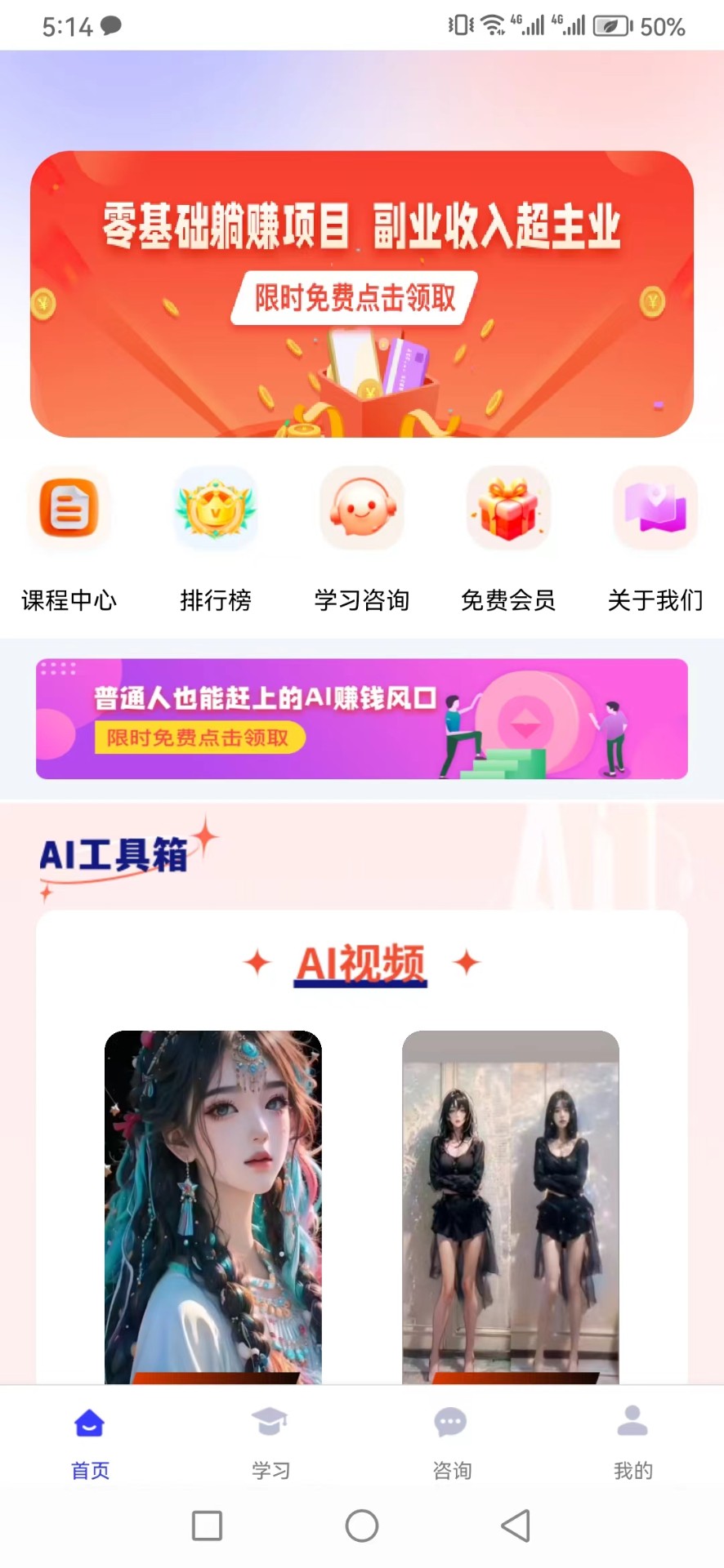Open the AI video of two women in black

511,1206
